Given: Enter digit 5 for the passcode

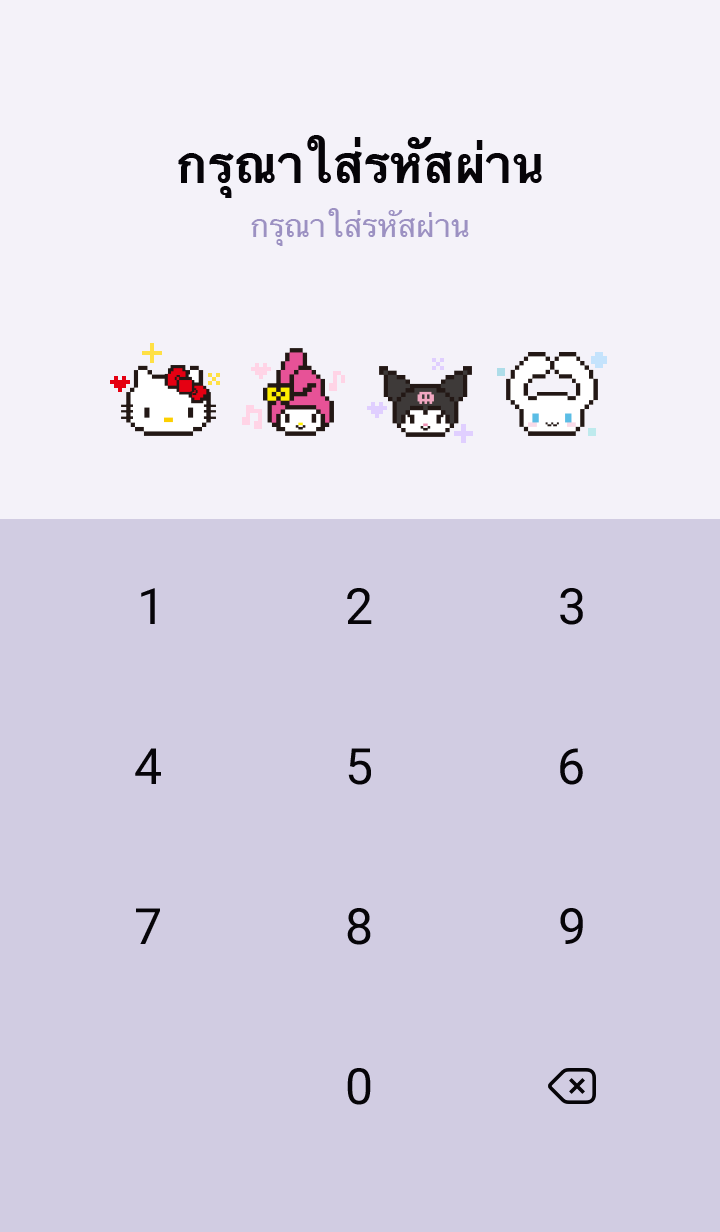Looking at the screenshot, I should [359, 767].
